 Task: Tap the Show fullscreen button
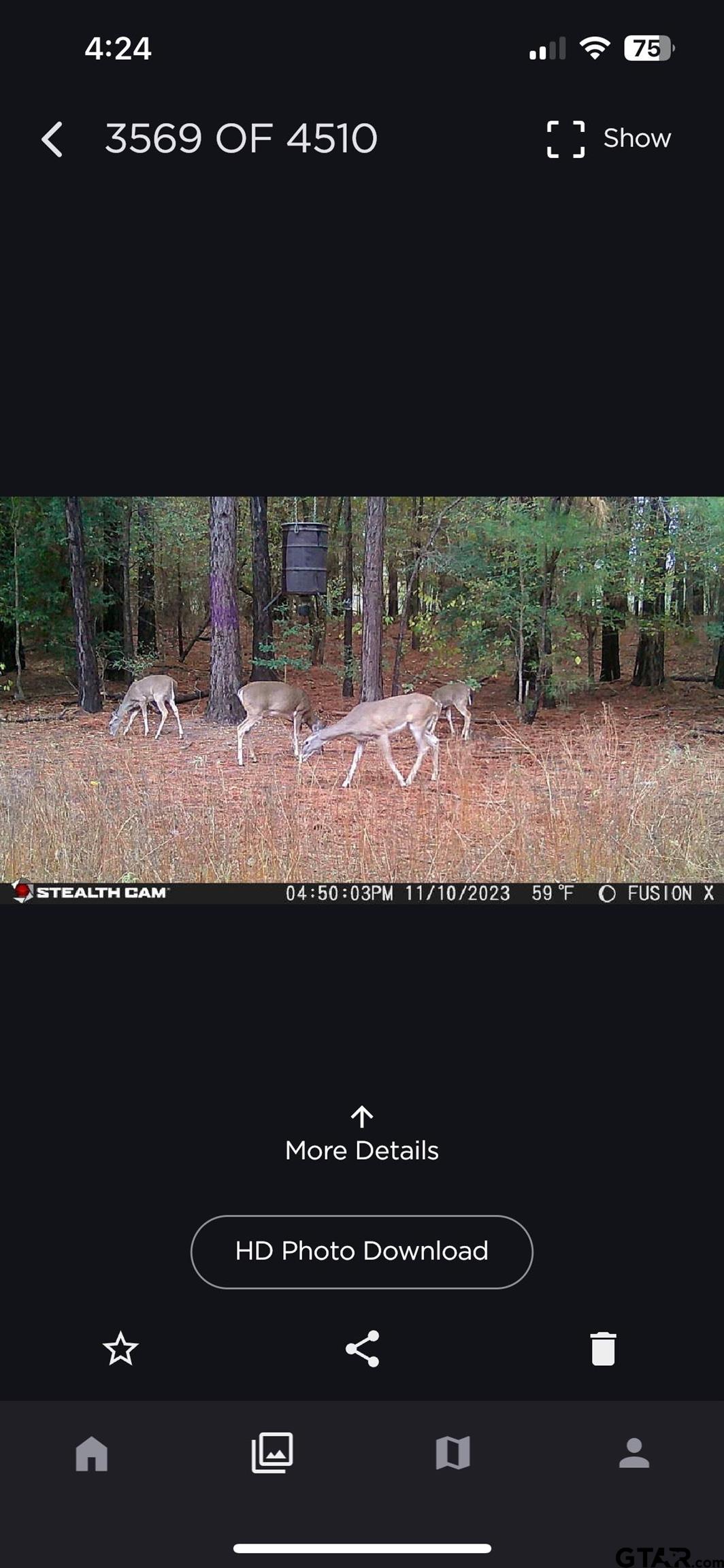(608, 139)
